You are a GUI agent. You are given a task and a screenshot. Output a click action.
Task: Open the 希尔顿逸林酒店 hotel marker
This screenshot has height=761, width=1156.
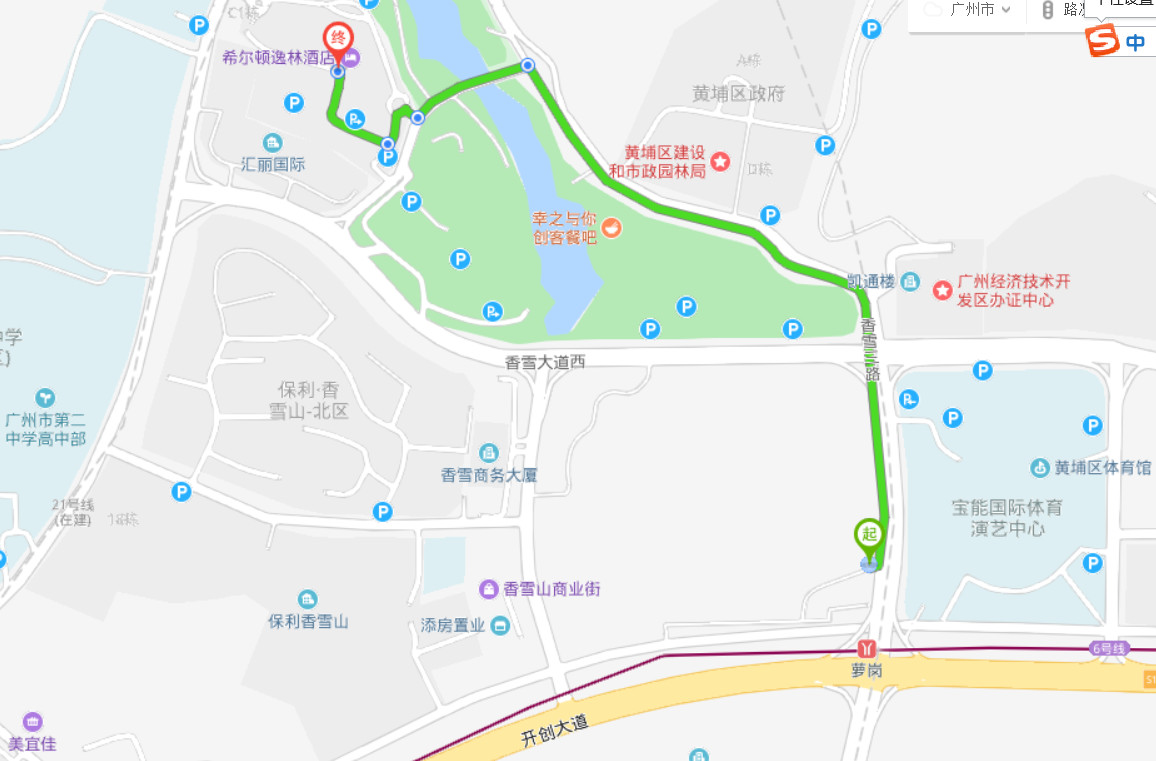352,59
